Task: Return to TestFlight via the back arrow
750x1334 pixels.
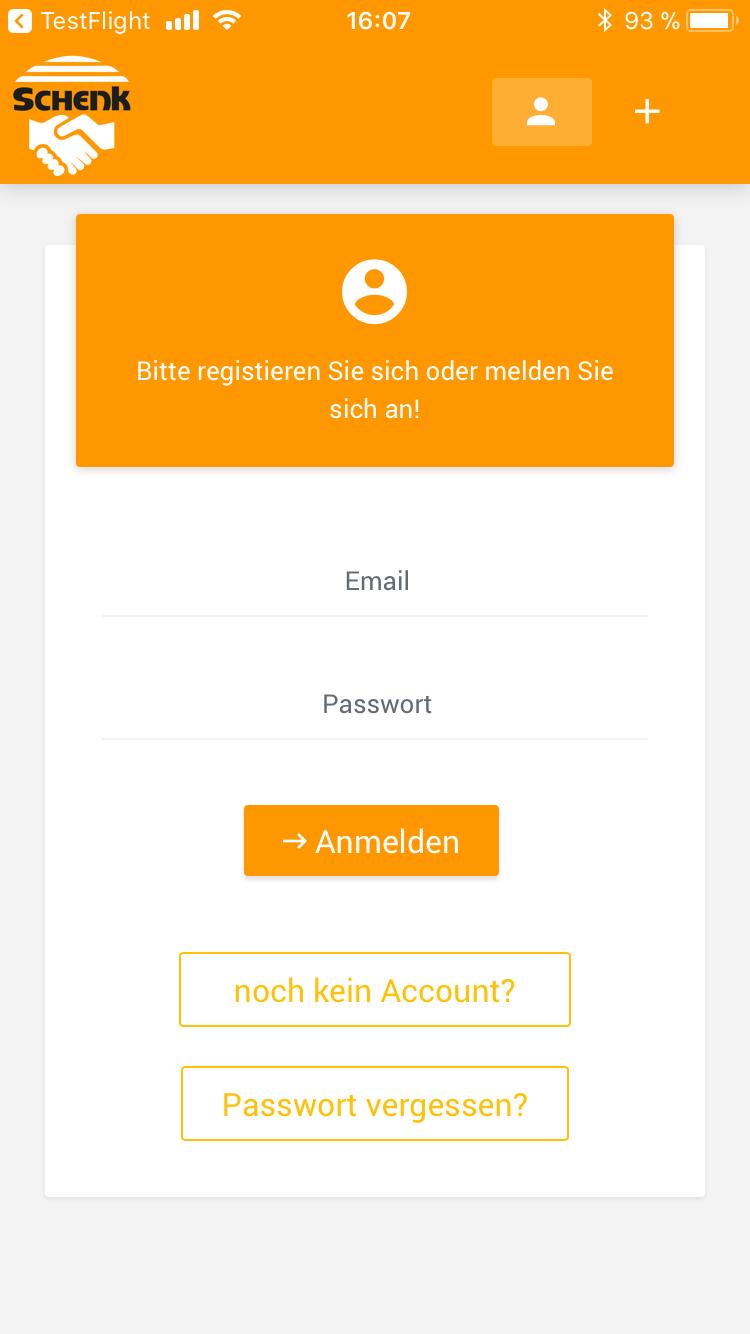Action: click(19, 21)
